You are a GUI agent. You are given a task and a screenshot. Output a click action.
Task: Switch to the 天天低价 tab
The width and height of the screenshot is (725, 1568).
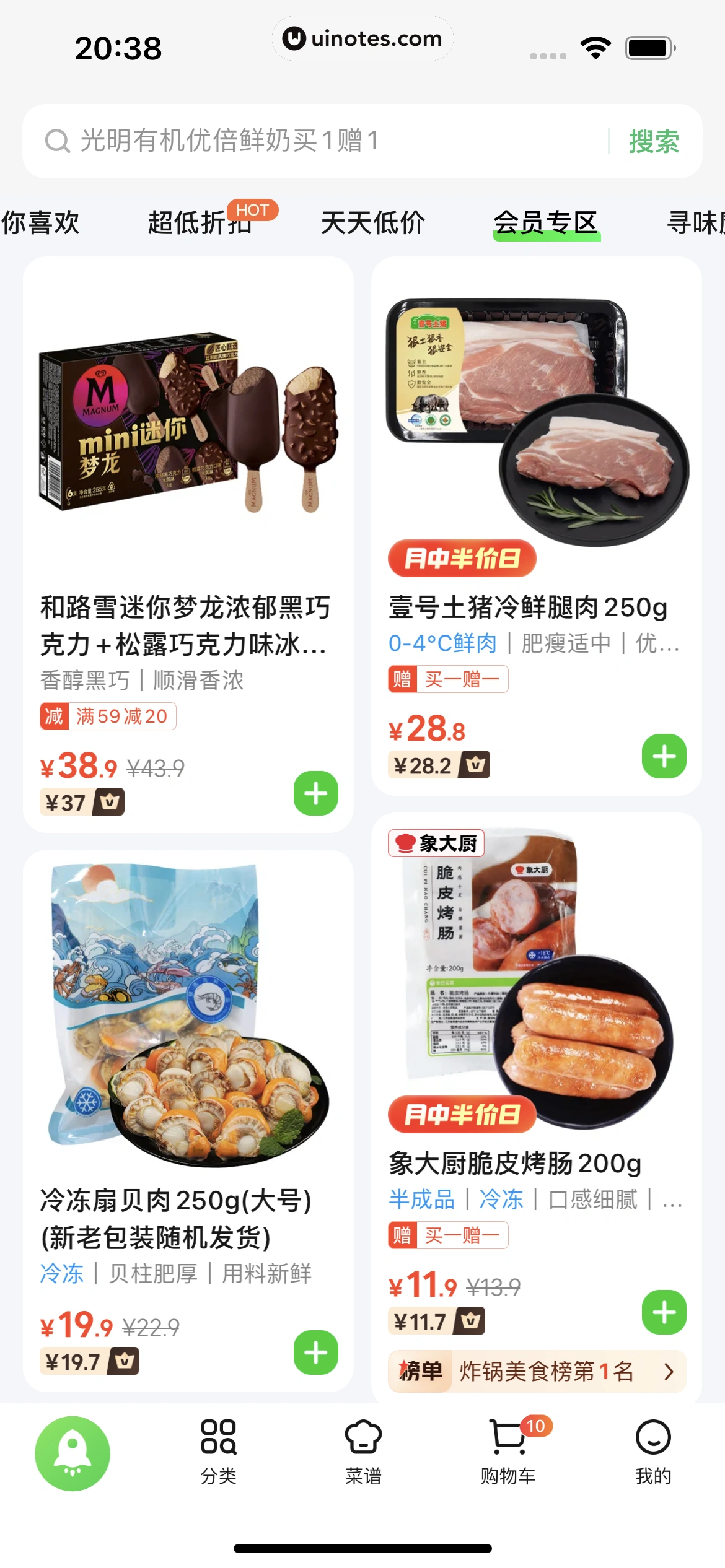[372, 223]
